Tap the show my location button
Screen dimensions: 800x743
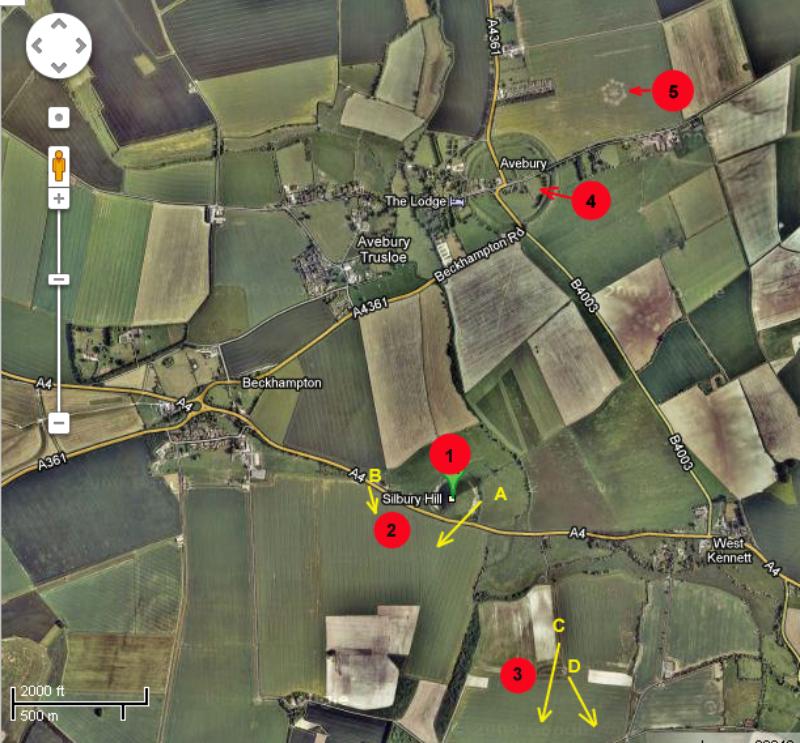click(59, 118)
